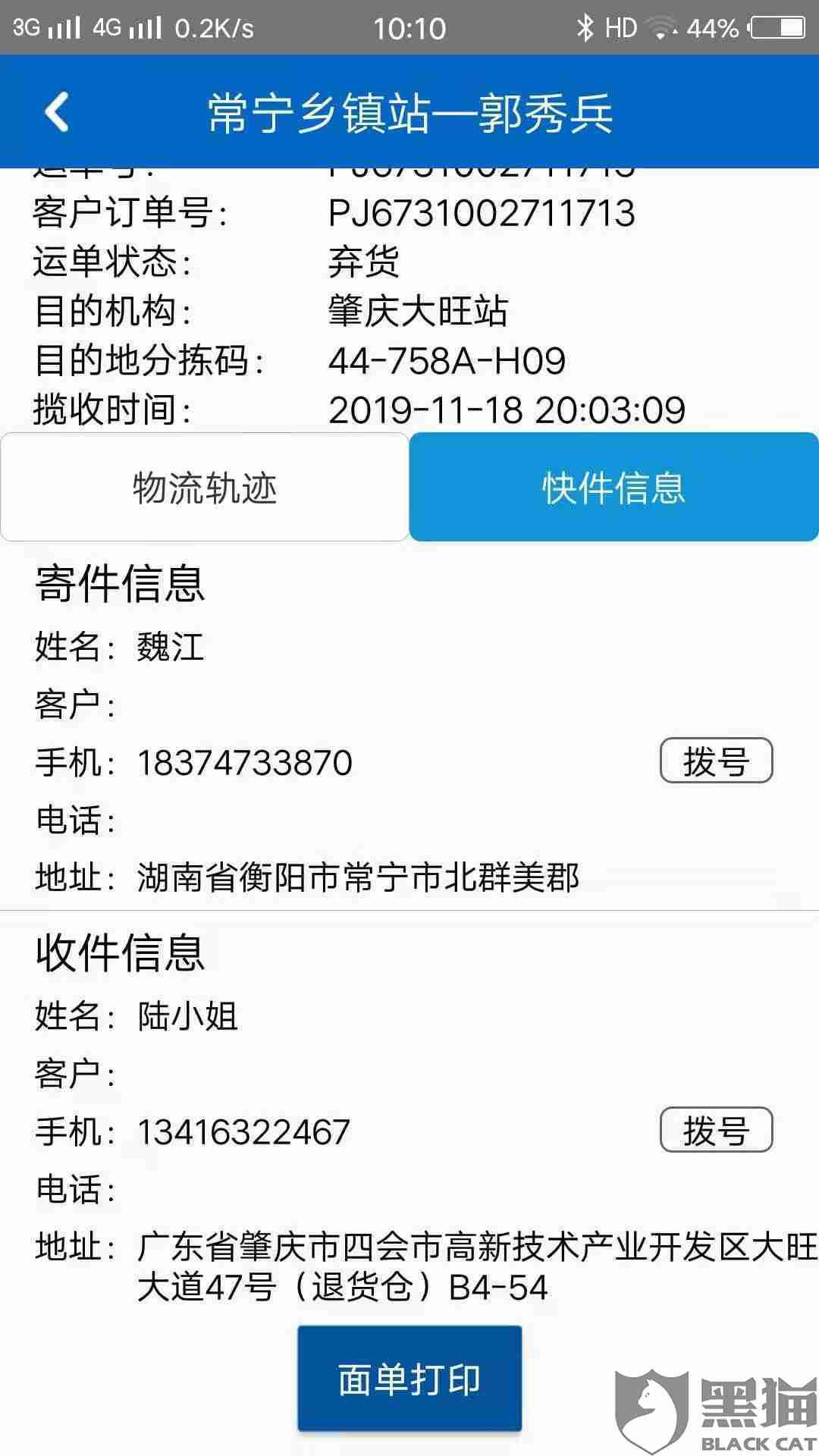This screenshot has height=1456, width=819.
Task: Dial recipient 陆小姐's mobile number
Action: (716, 1130)
